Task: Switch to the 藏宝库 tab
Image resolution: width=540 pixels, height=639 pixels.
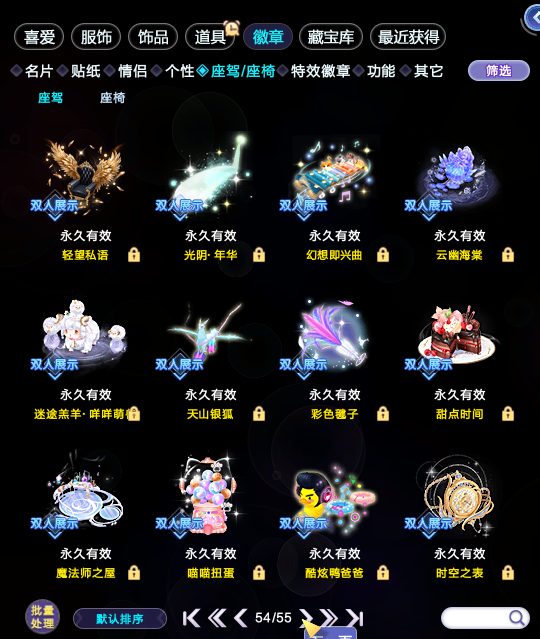Action: pos(331,37)
